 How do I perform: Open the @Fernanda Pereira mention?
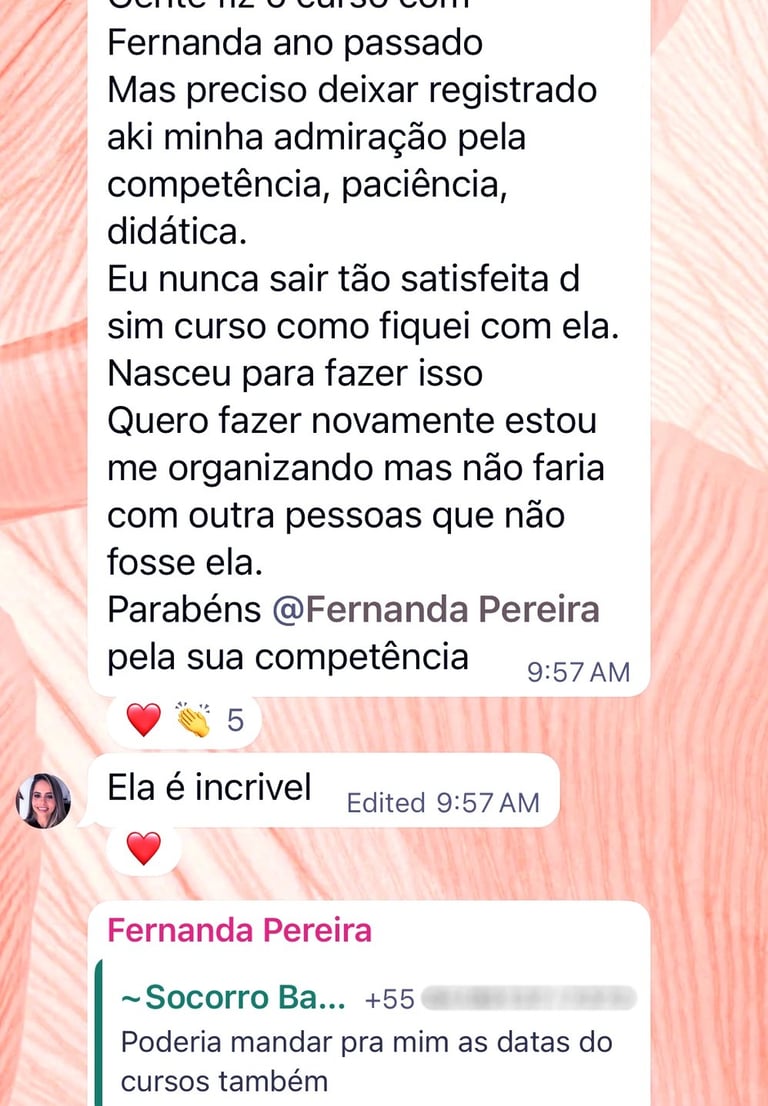(436, 609)
